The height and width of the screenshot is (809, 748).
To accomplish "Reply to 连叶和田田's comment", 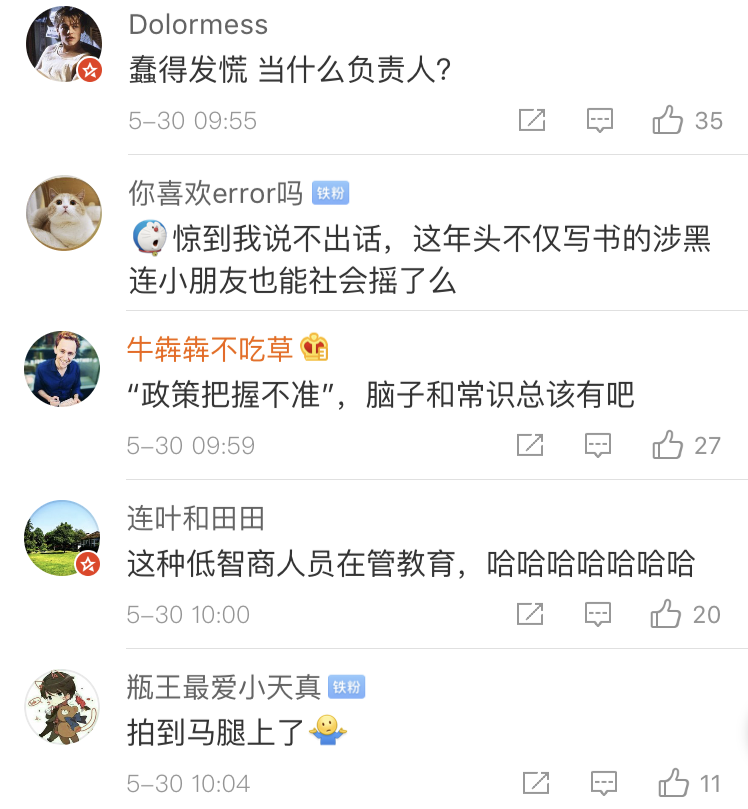I will point(598,614).
